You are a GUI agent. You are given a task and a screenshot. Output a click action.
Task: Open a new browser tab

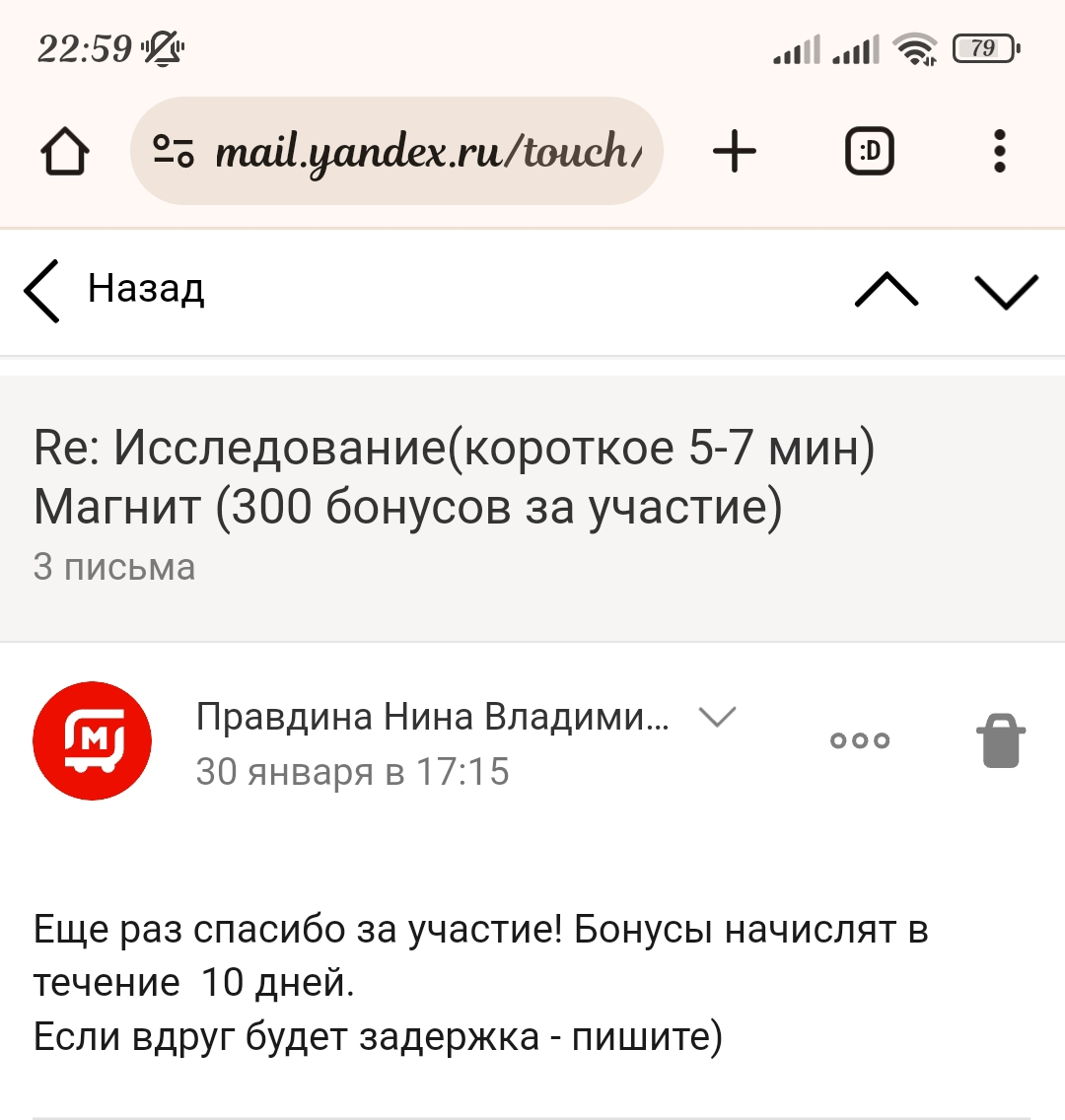coord(735,151)
